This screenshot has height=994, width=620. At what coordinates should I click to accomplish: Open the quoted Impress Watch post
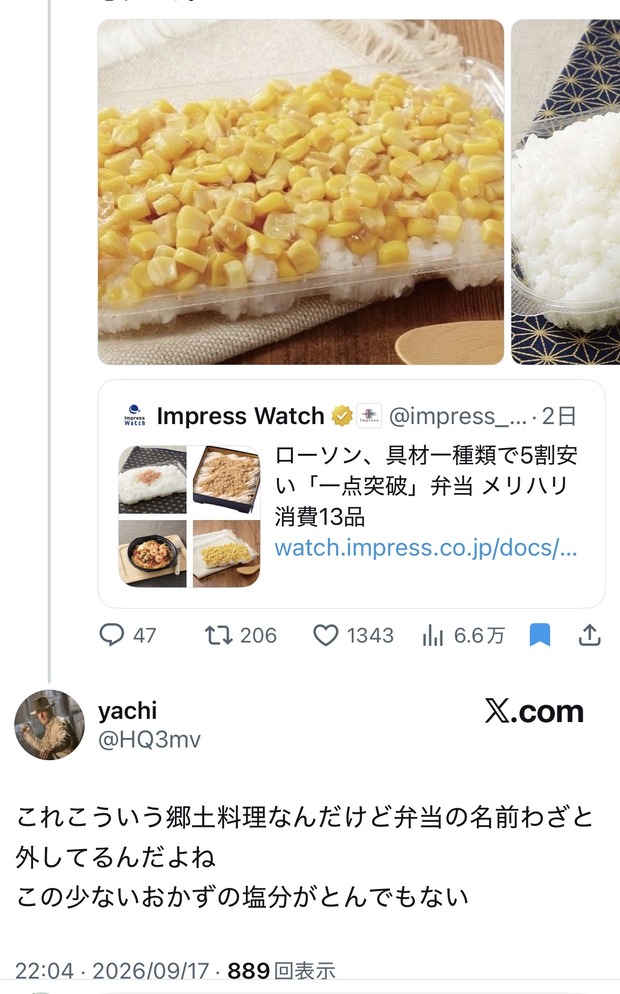pos(351,494)
